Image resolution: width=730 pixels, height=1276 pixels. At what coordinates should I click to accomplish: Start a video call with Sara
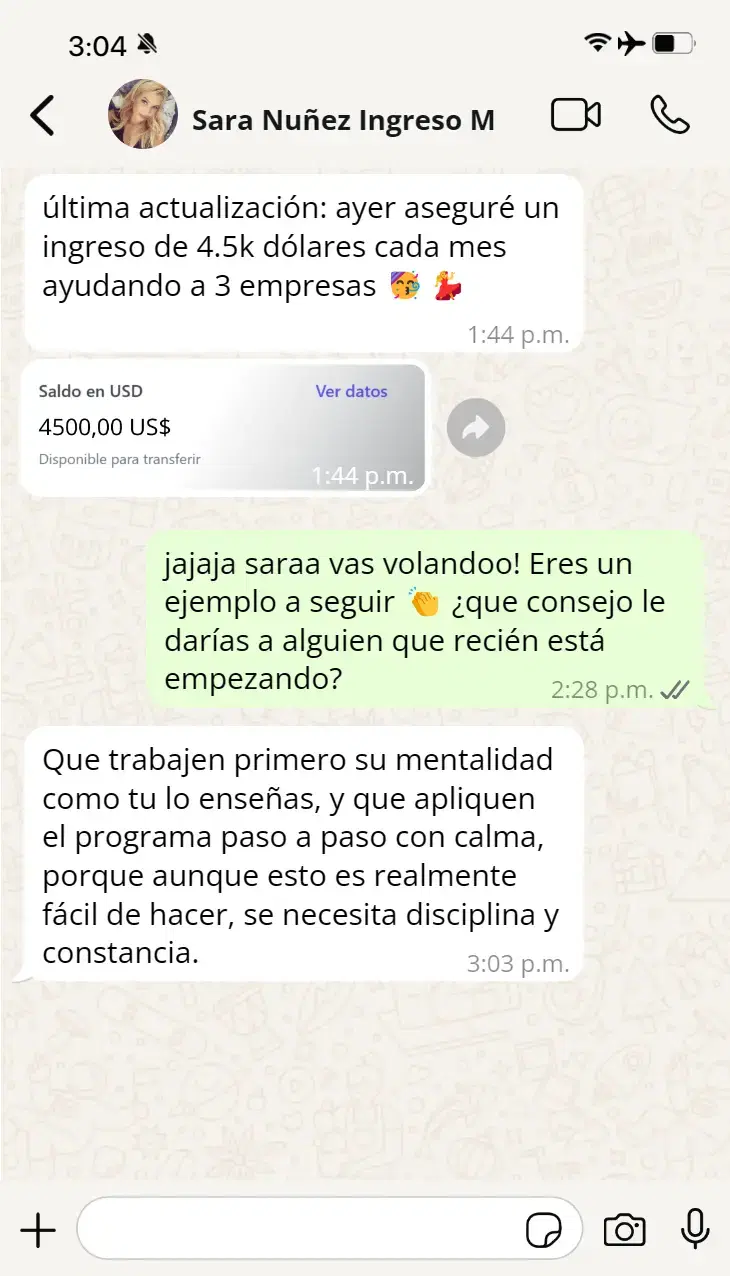pyautogui.click(x=576, y=116)
